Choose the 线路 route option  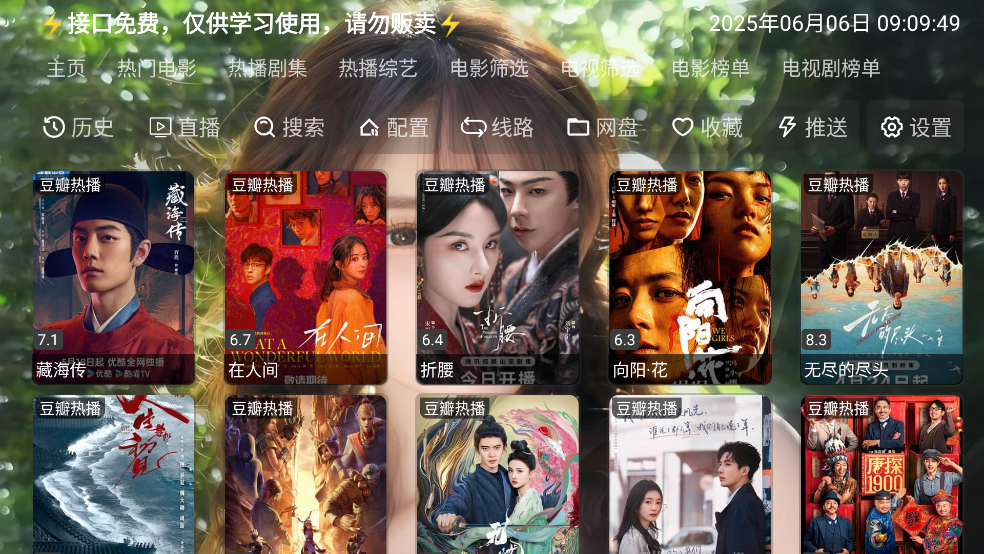click(498, 127)
